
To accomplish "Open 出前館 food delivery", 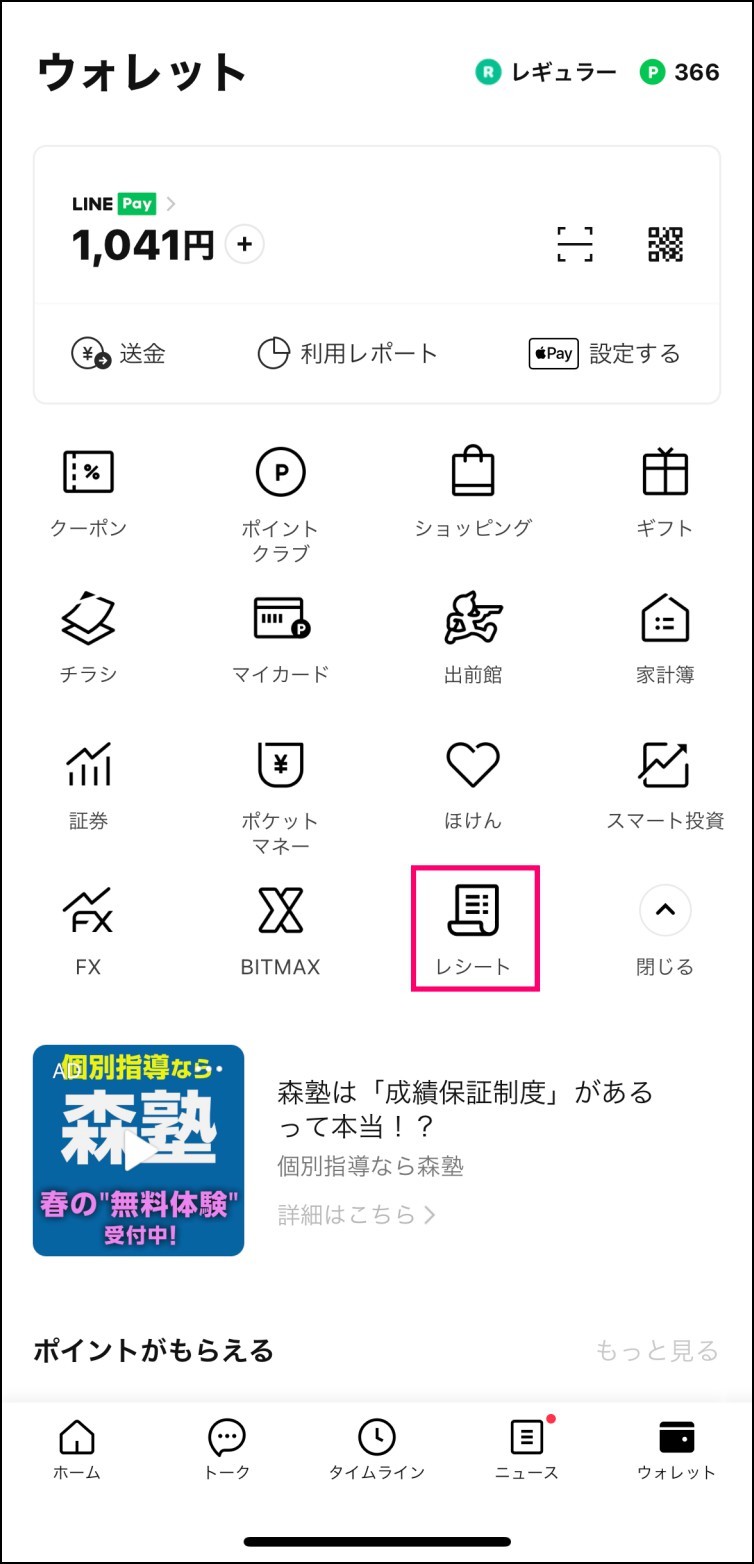I will click(473, 639).
